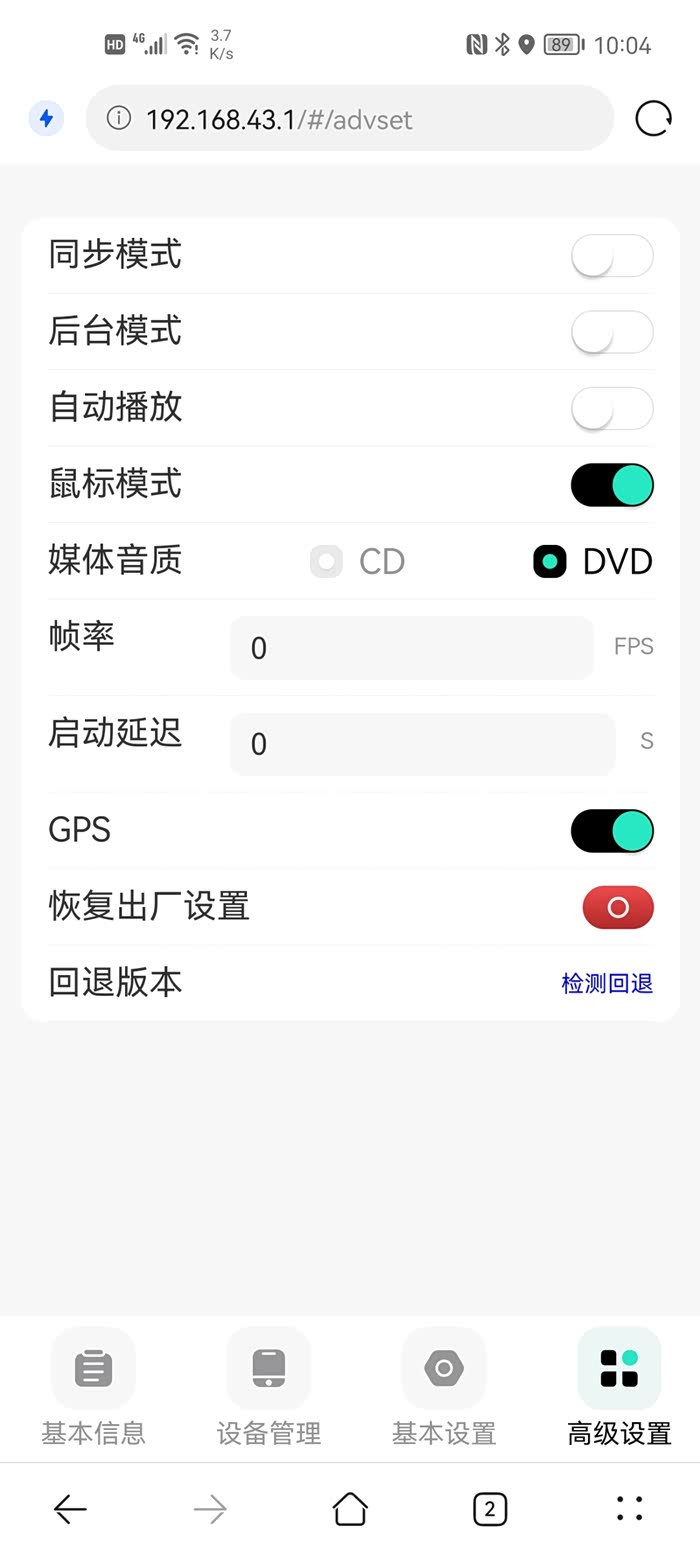700x1555 pixels.
Task: Open the 基本设置 tab
Action: (444, 1387)
